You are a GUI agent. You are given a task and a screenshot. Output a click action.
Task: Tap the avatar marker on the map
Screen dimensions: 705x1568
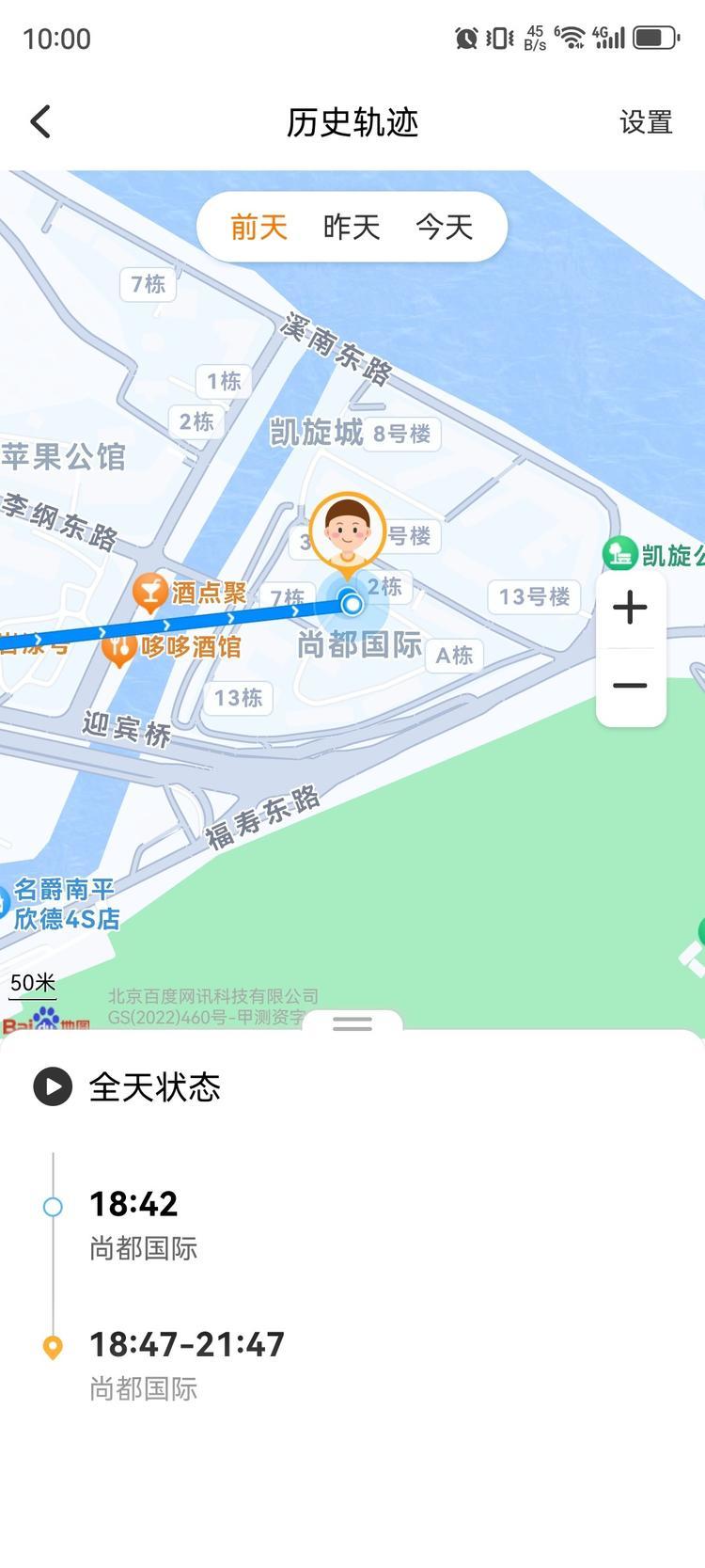(x=347, y=530)
